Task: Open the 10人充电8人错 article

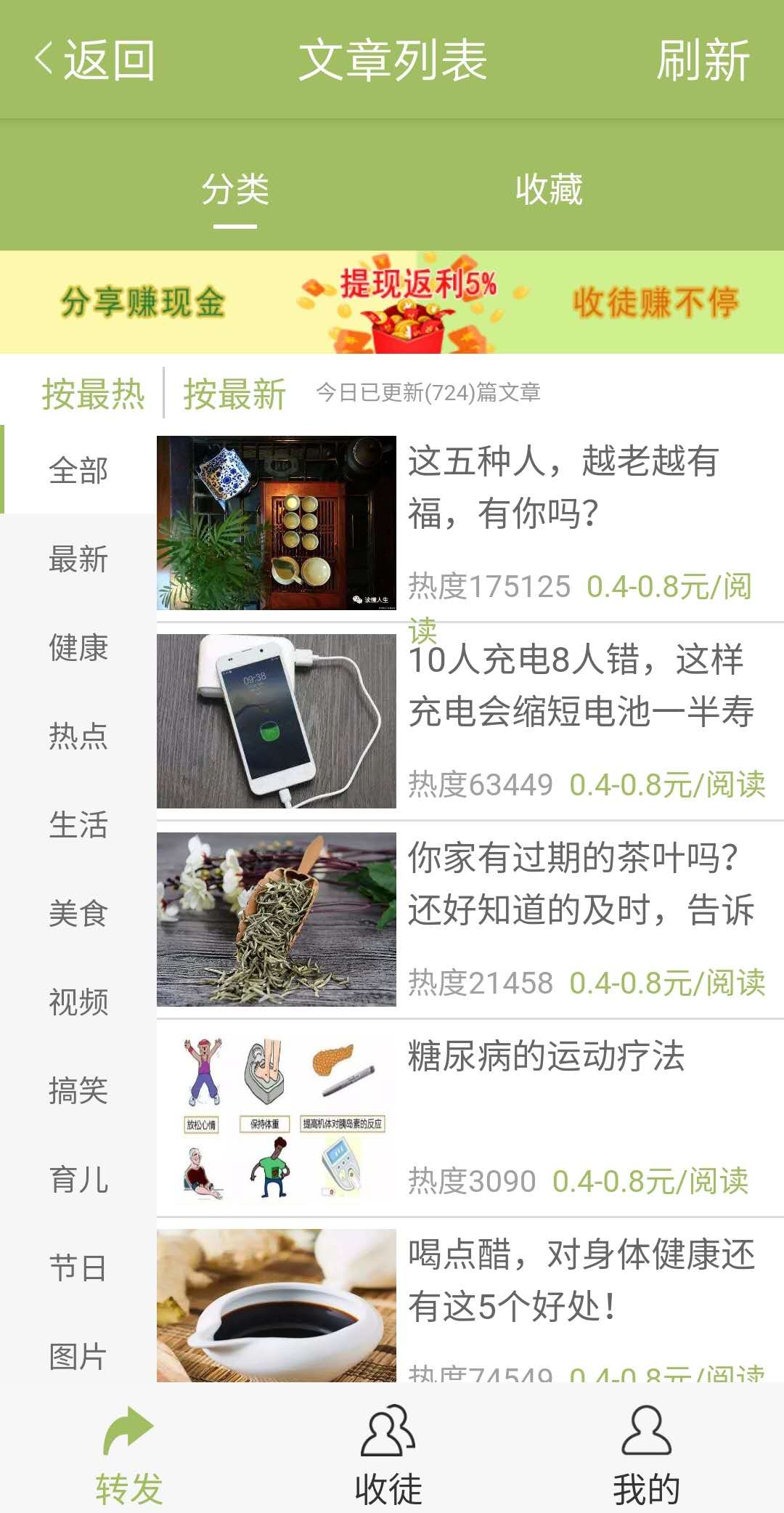Action: tap(470, 721)
